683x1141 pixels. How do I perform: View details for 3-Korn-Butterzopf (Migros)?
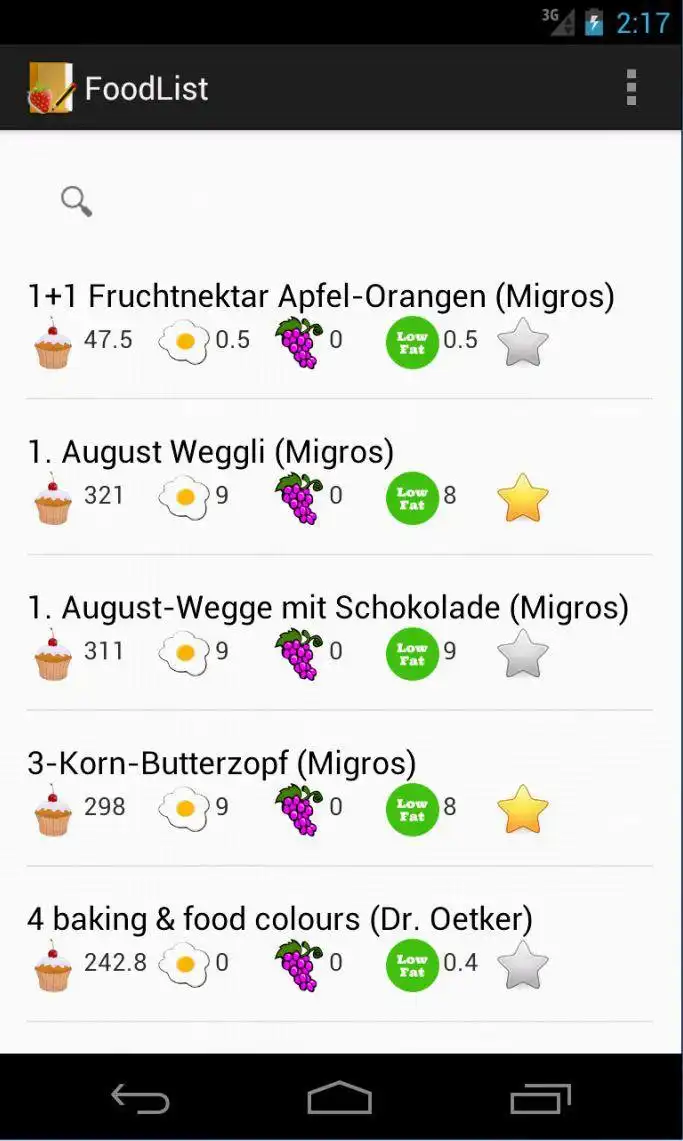(x=221, y=764)
